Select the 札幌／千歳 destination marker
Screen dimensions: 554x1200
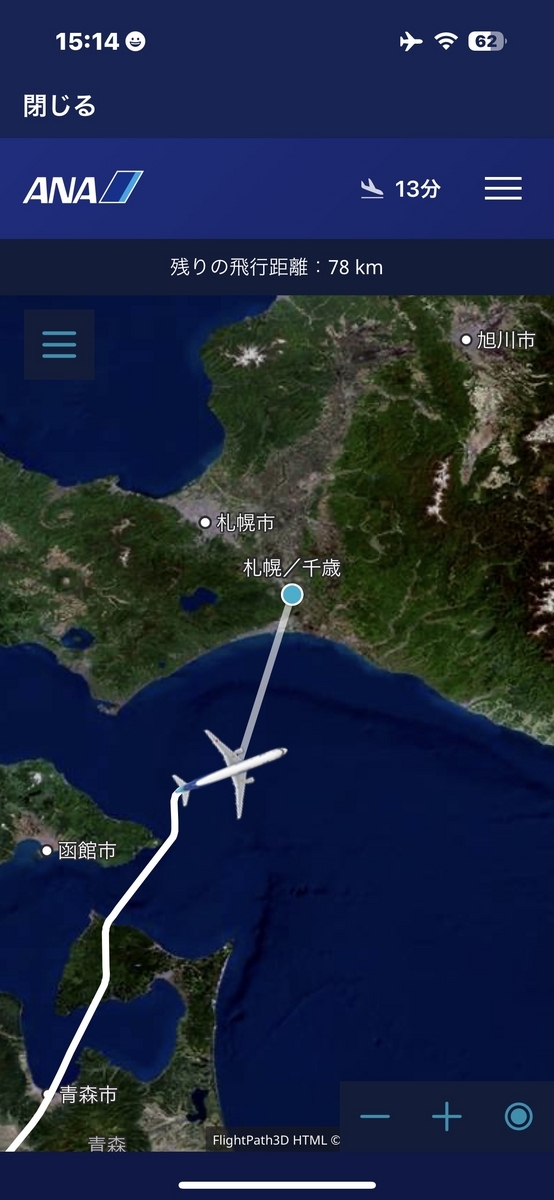[292, 595]
